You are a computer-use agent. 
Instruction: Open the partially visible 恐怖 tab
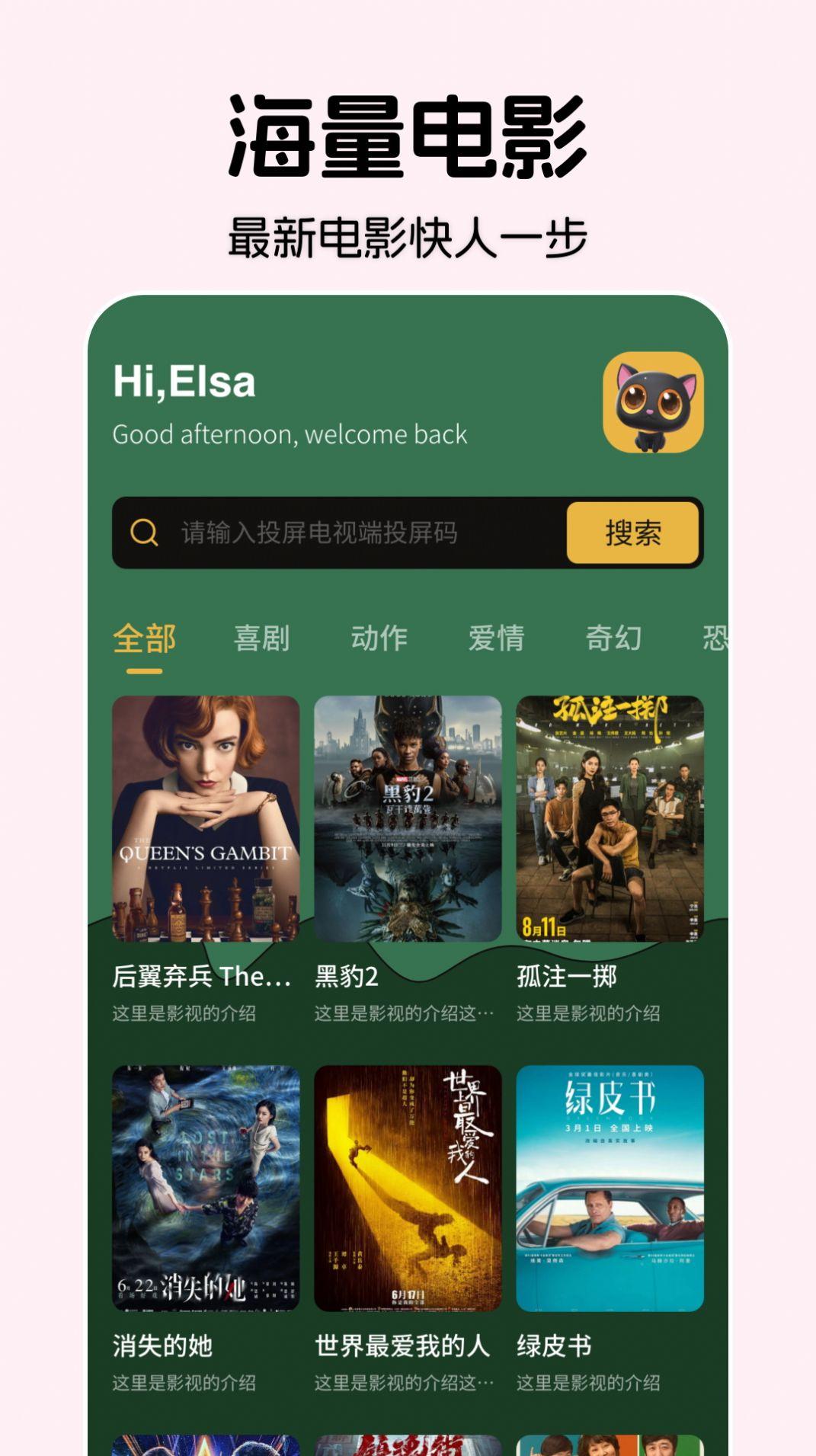tap(719, 640)
